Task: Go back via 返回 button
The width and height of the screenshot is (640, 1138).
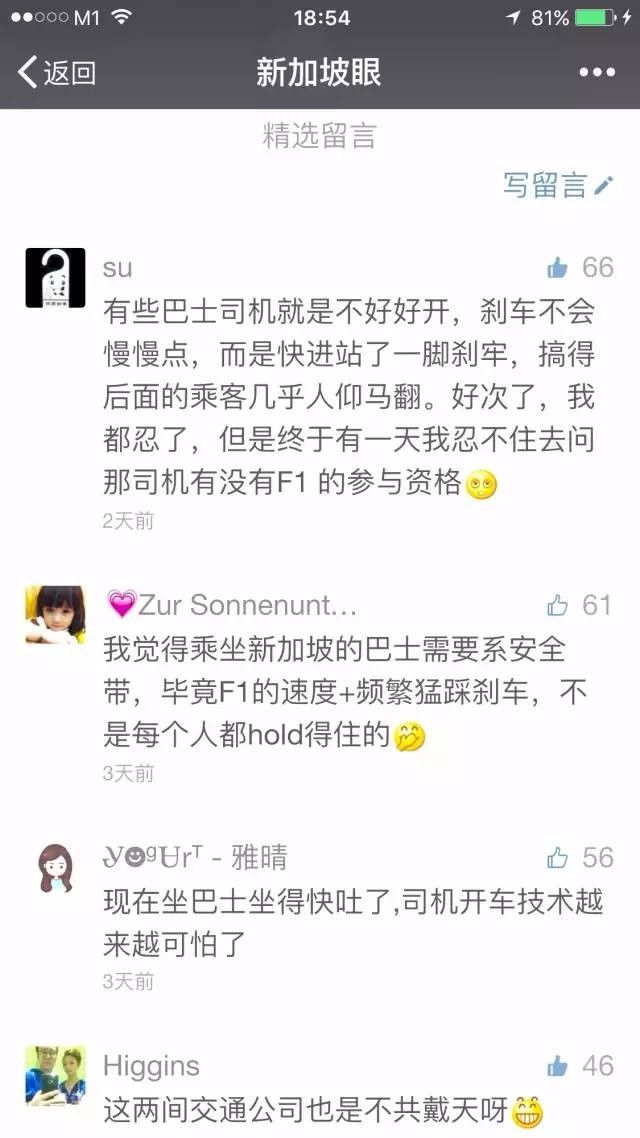Action: (56, 72)
